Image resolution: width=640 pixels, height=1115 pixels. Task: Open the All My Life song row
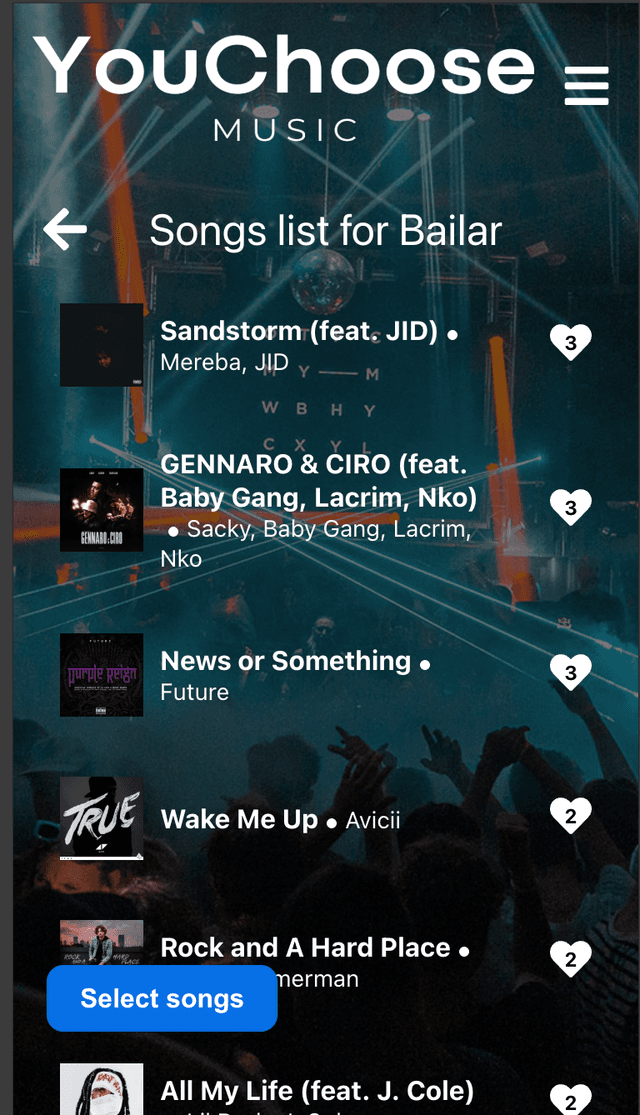316,1090
